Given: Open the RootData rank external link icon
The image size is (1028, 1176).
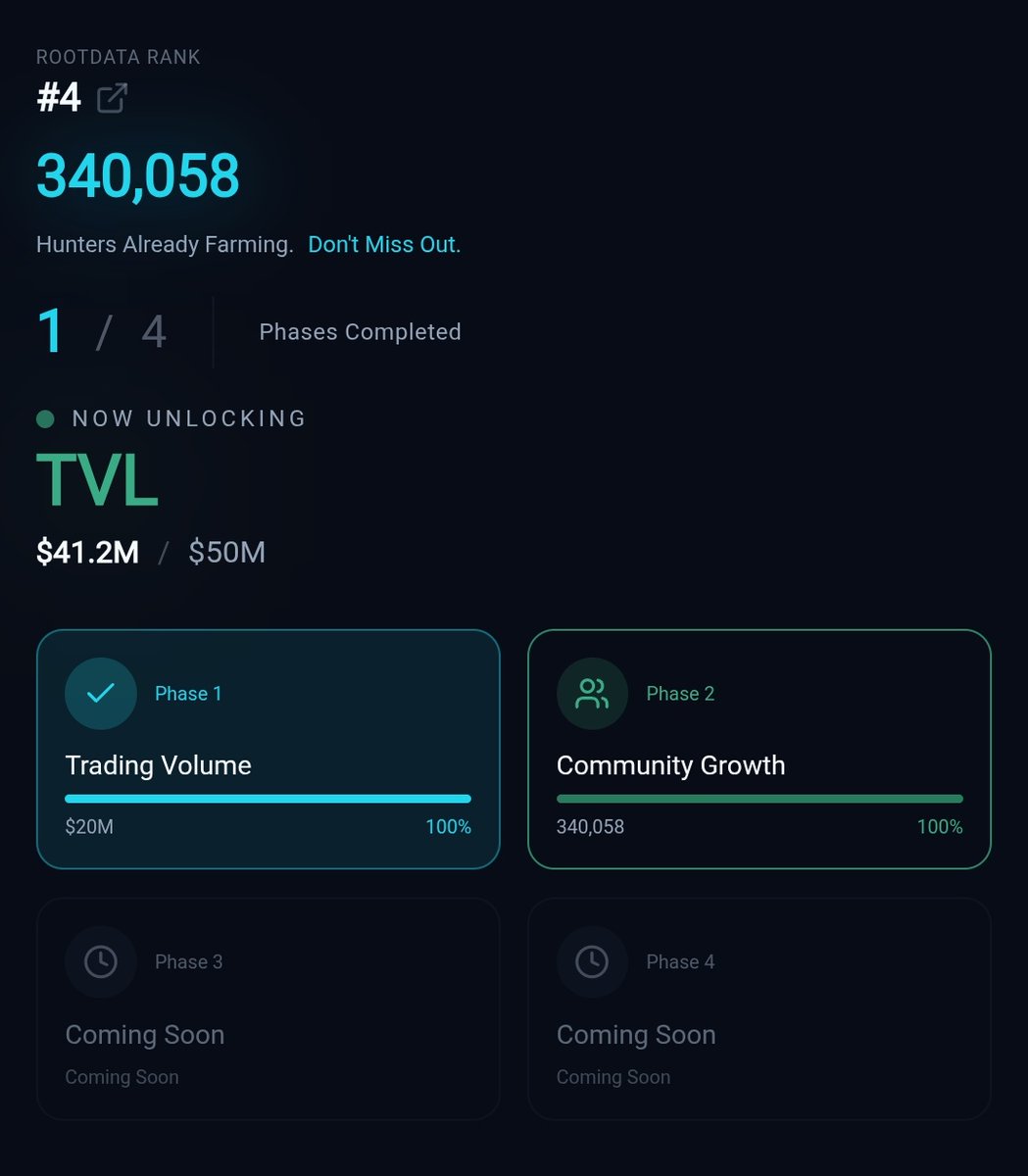Looking at the screenshot, I should 112,98.
